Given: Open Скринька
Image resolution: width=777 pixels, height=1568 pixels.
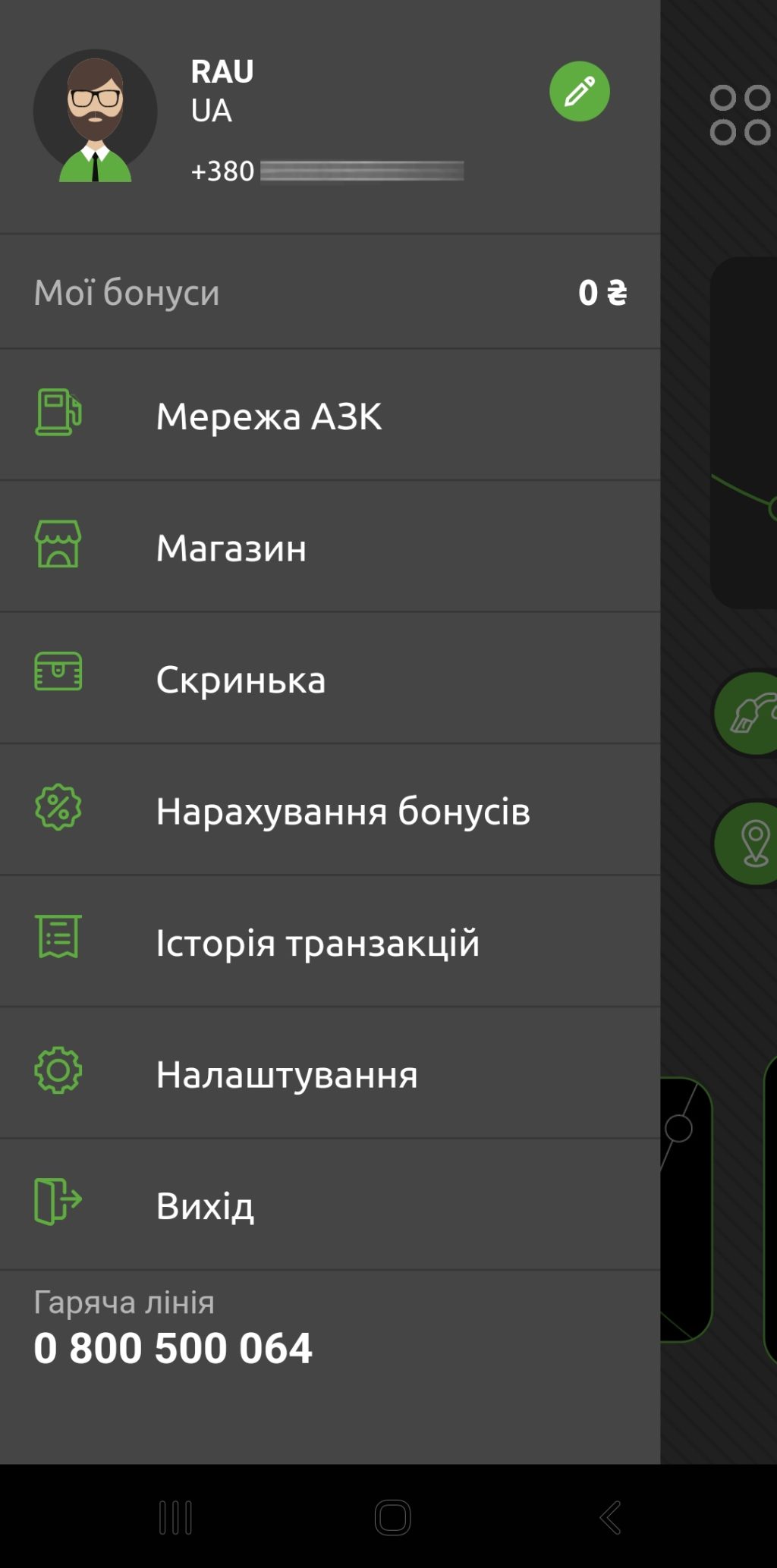Looking at the screenshot, I should tap(329, 678).
